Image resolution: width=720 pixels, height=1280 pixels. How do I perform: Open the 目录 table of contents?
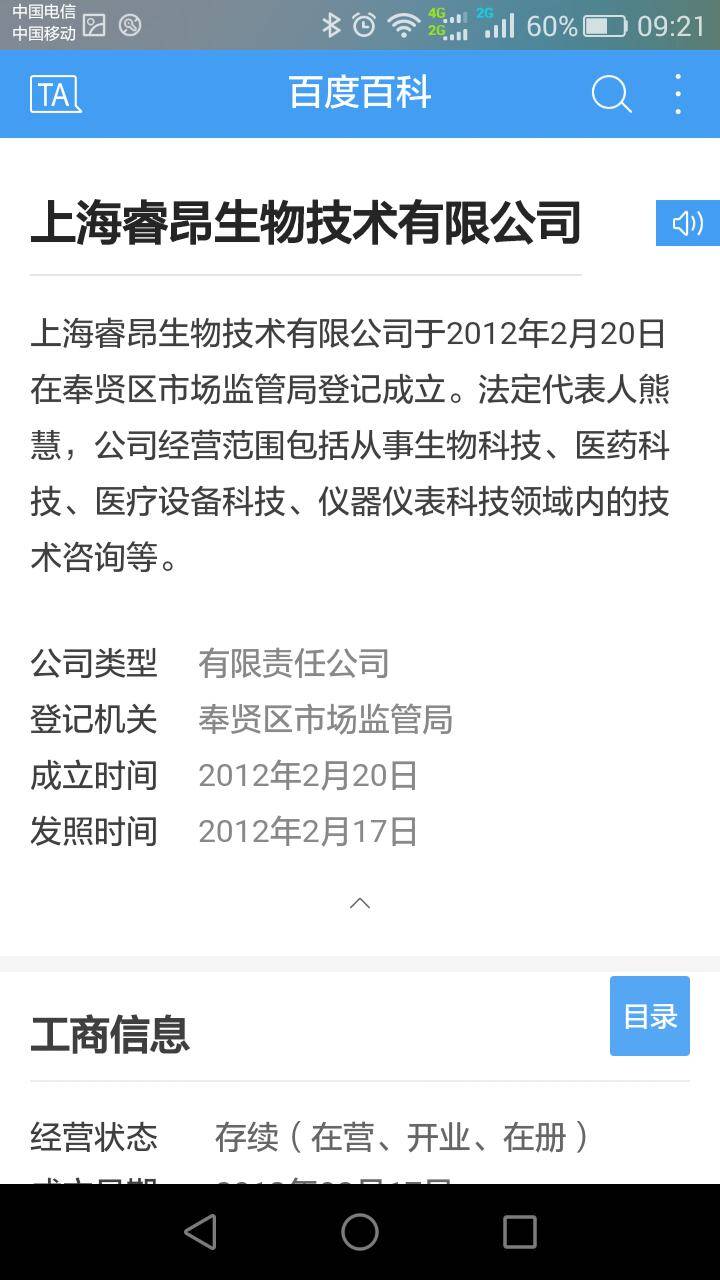coord(650,1016)
